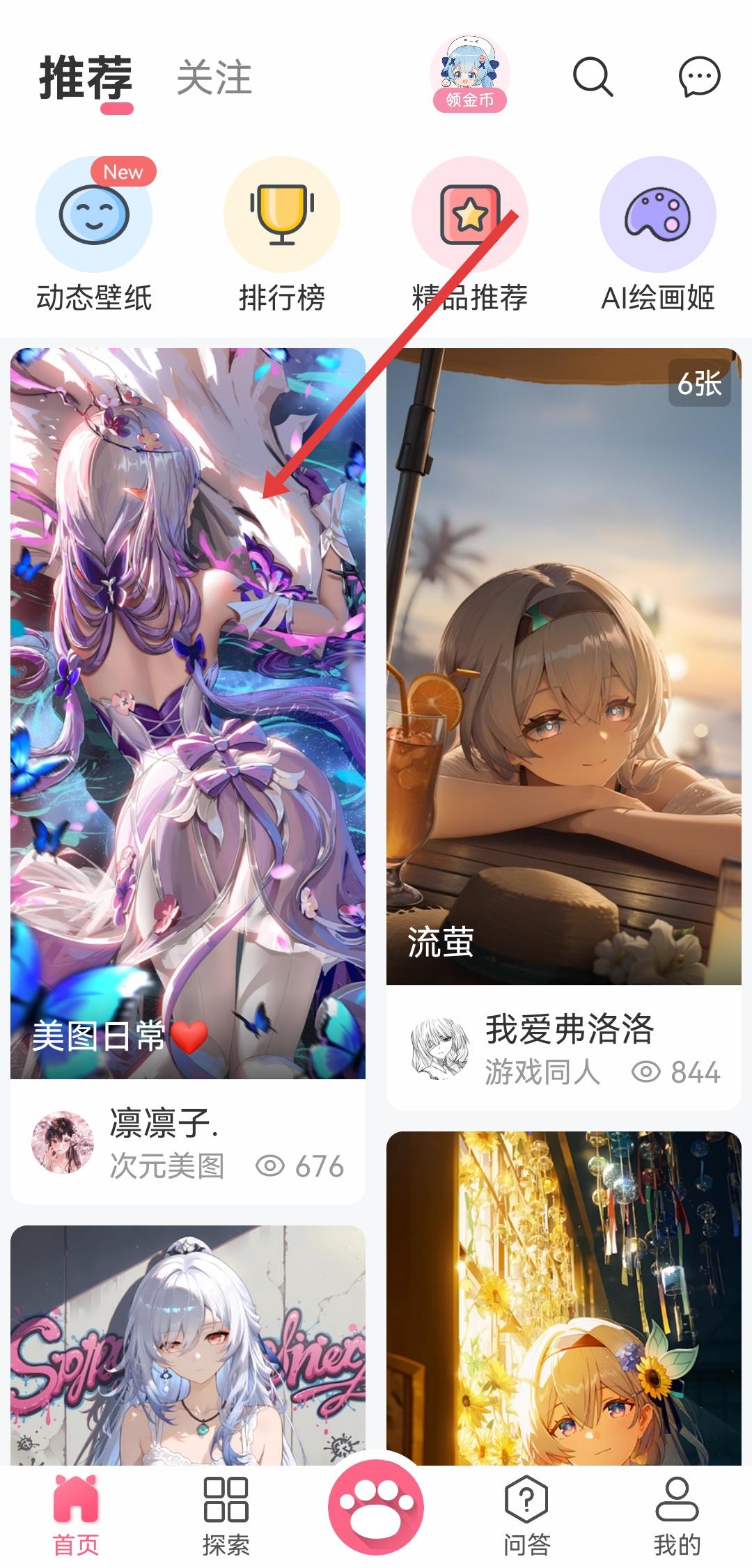Select the 推荐 tab
The image size is (752, 1568).
[86, 77]
